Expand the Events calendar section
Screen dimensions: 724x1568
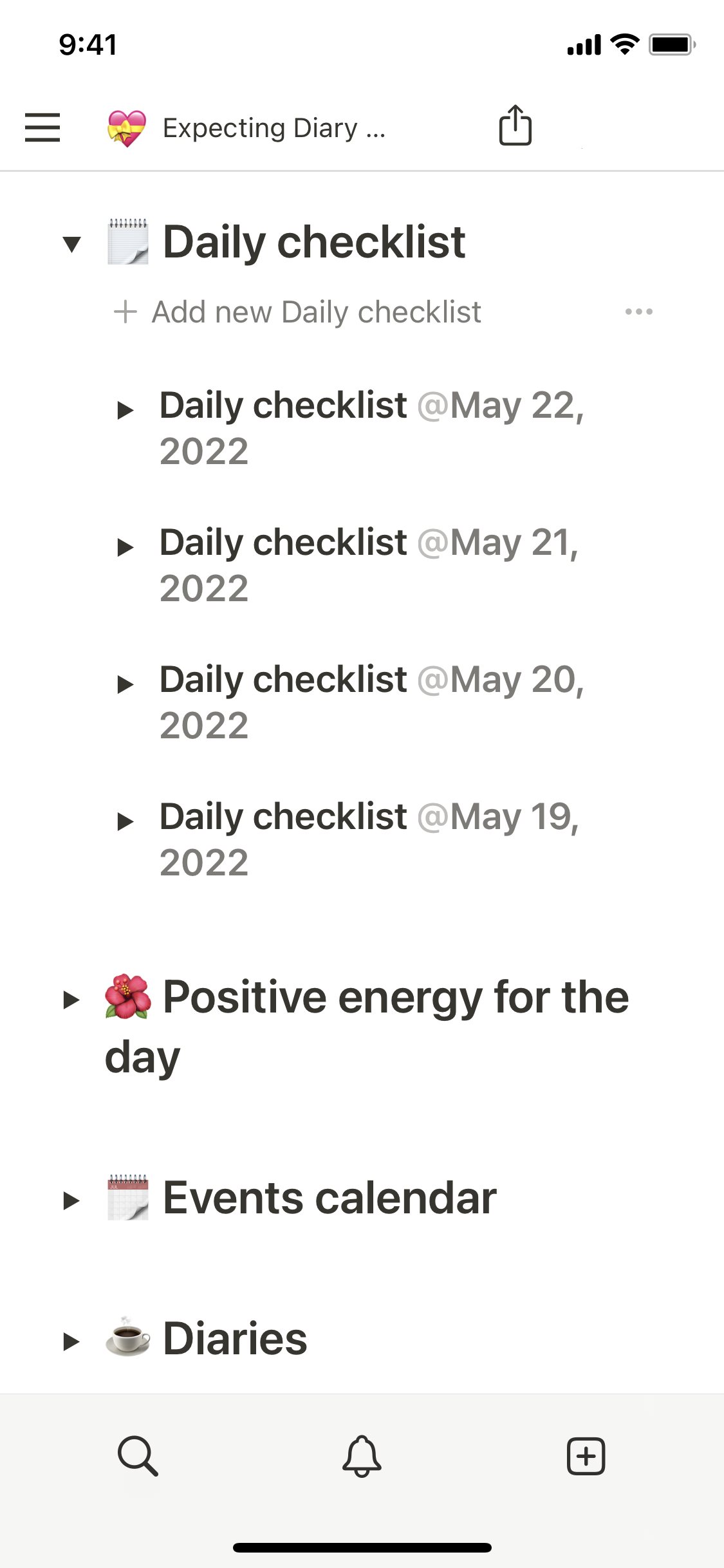click(71, 1200)
